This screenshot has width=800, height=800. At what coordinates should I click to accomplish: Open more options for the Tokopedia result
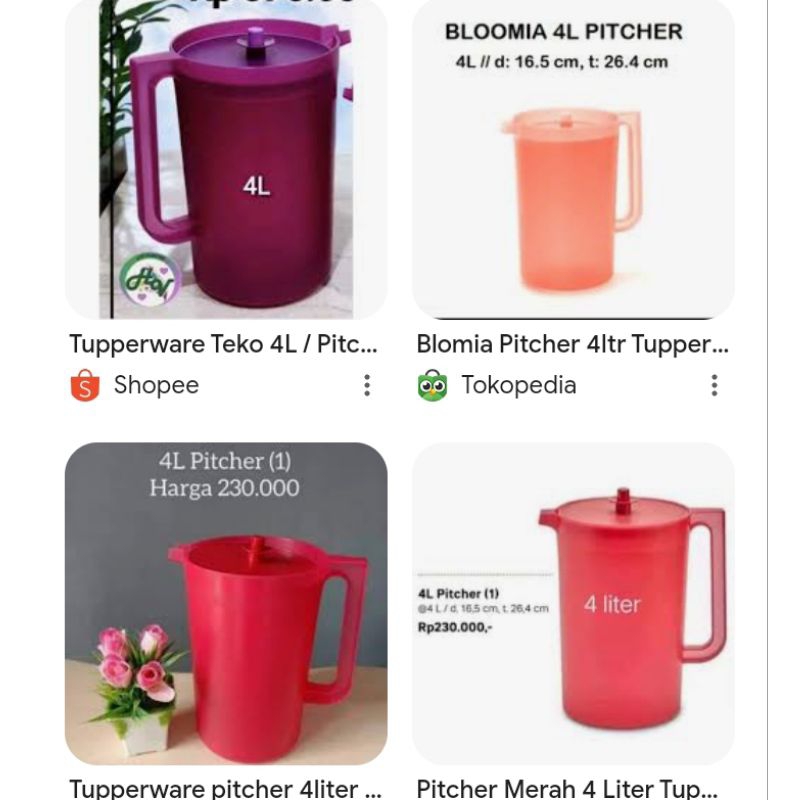[x=714, y=385]
